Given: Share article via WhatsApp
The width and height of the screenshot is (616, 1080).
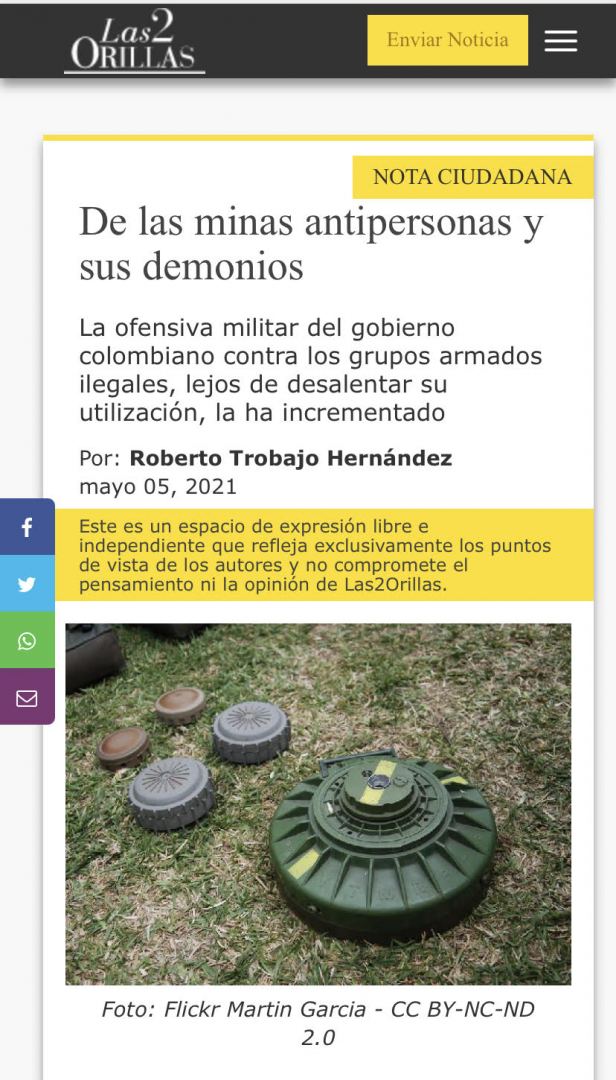Looking at the screenshot, I should click(27, 641).
